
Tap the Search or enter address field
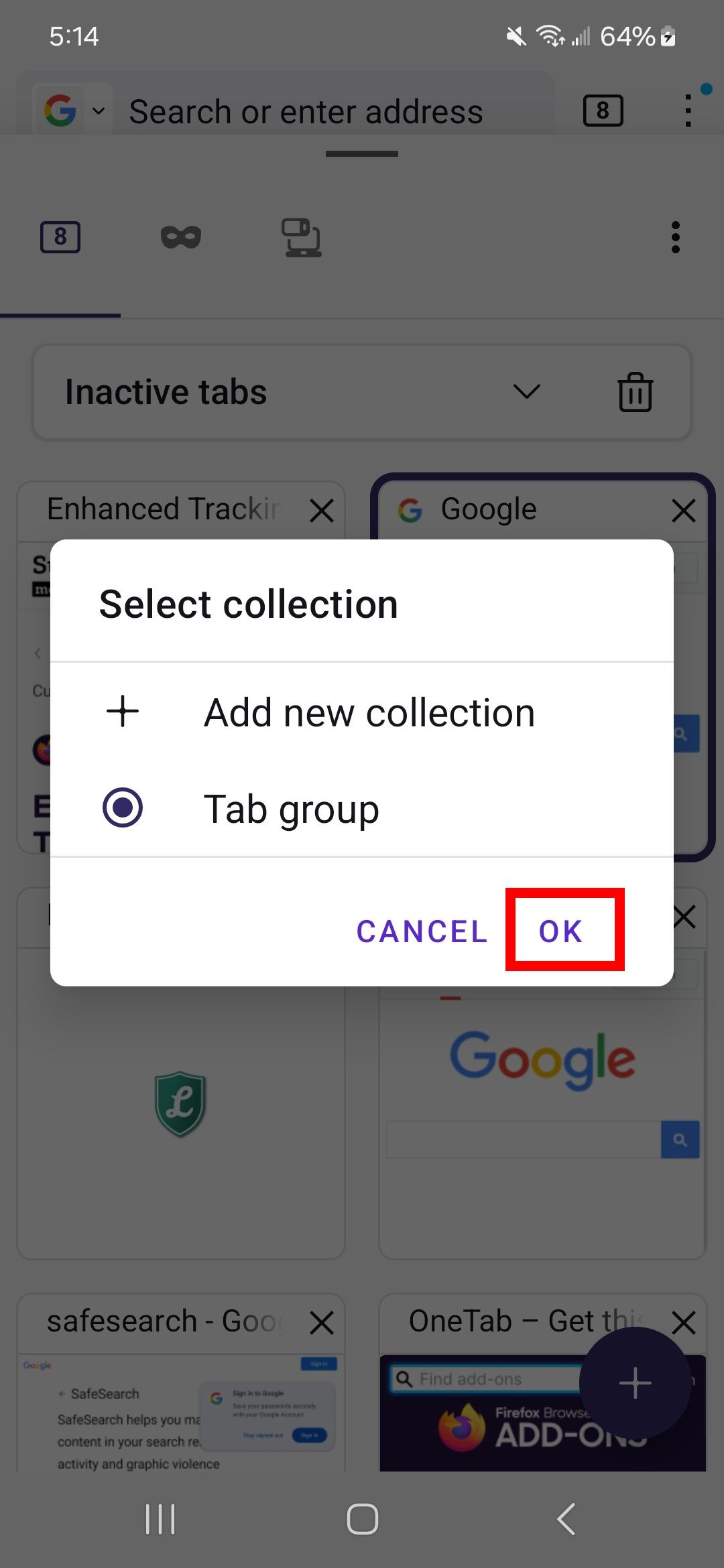[305, 111]
